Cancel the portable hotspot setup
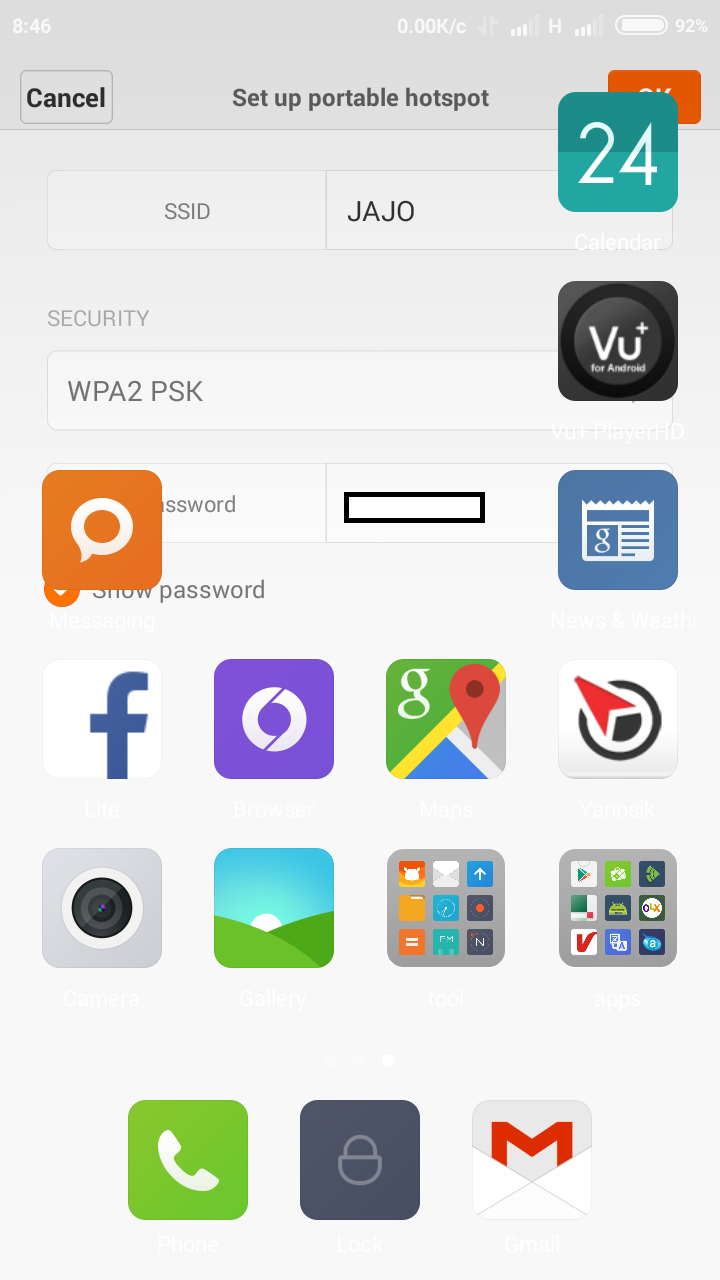 66,97
